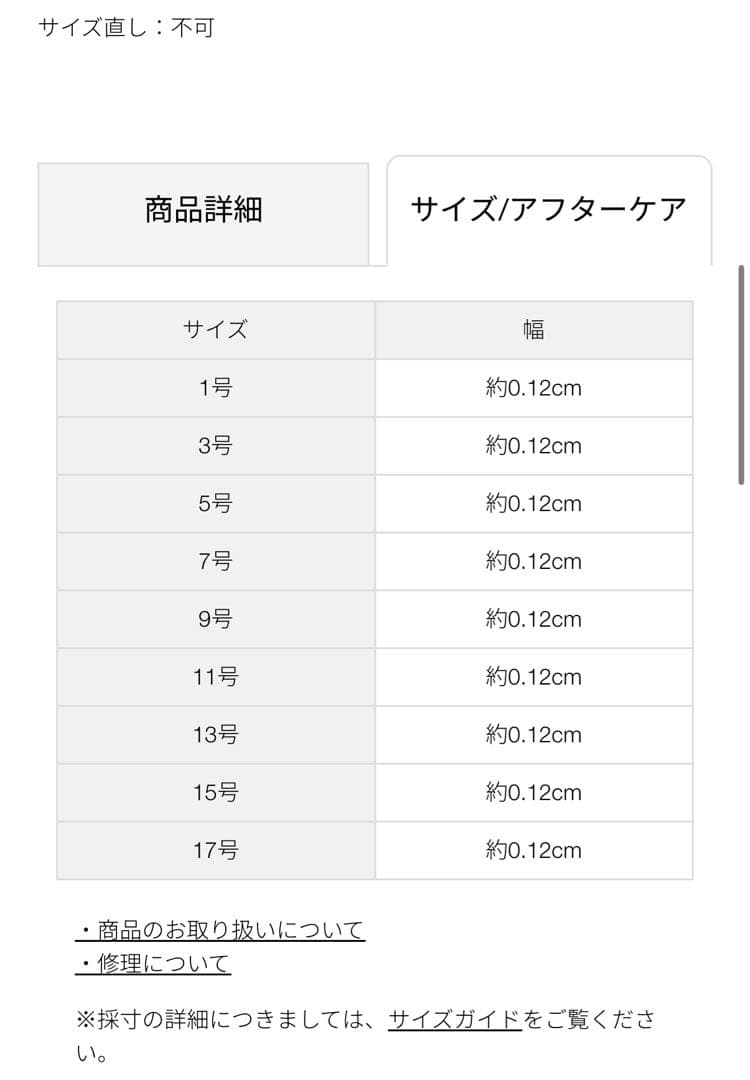750x1080 pixels.
Task: Select the 7号 size row
Action: [x=214, y=561]
